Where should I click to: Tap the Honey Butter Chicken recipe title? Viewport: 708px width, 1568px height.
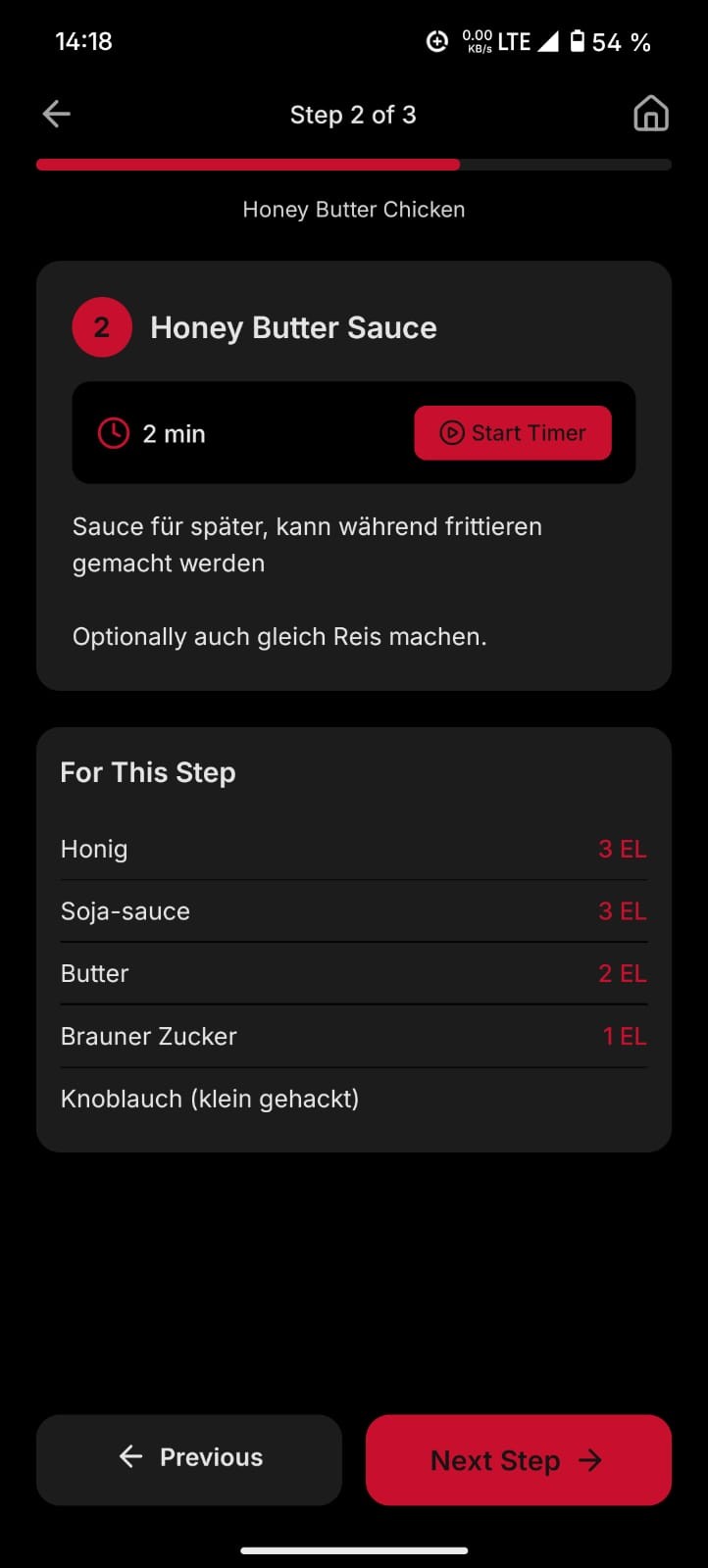click(x=353, y=209)
